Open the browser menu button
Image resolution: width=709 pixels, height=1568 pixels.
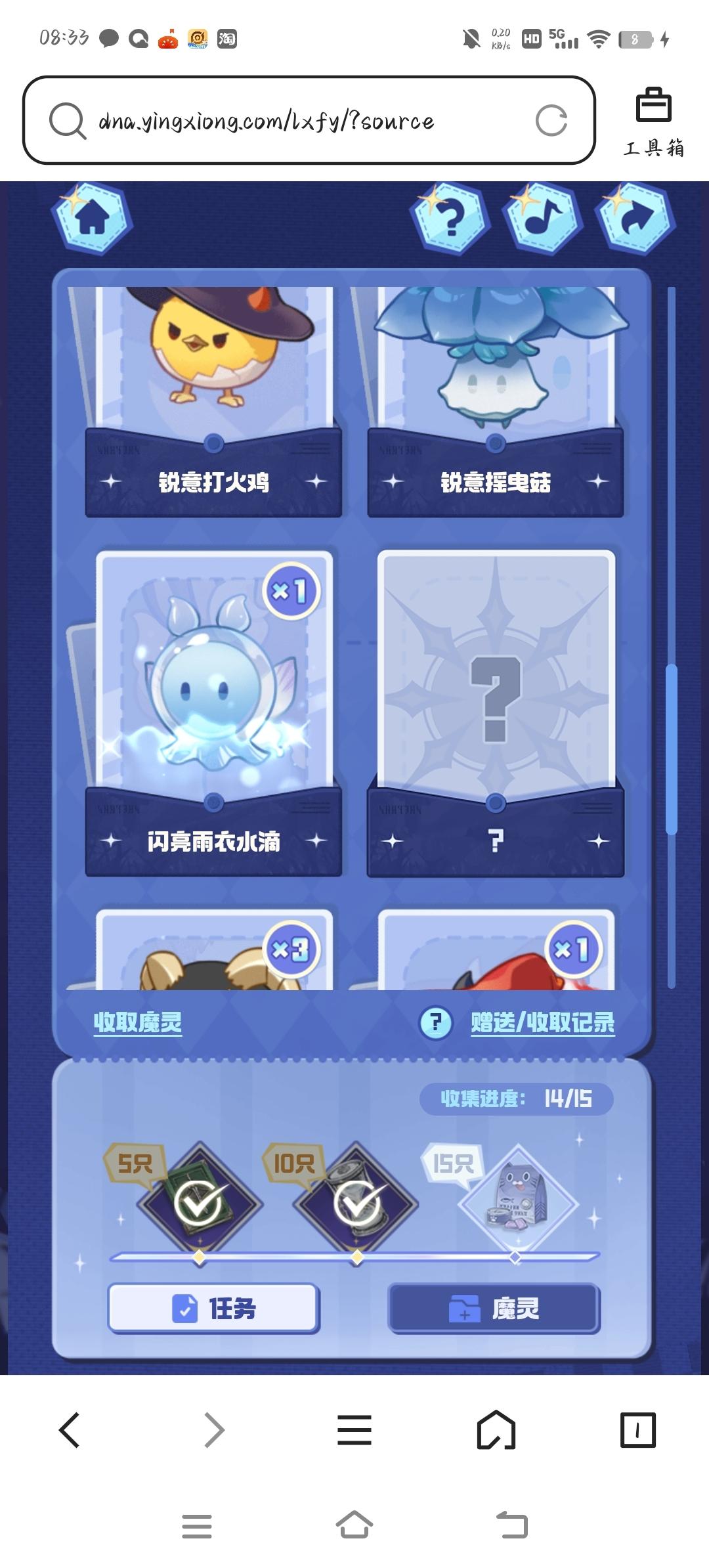(354, 1430)
